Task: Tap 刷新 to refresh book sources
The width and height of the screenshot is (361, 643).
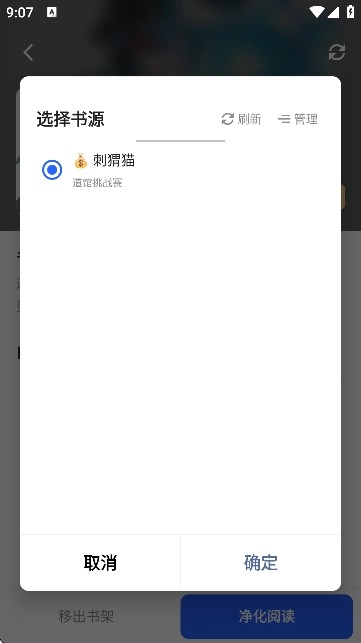Action: (x=241, y=119)
